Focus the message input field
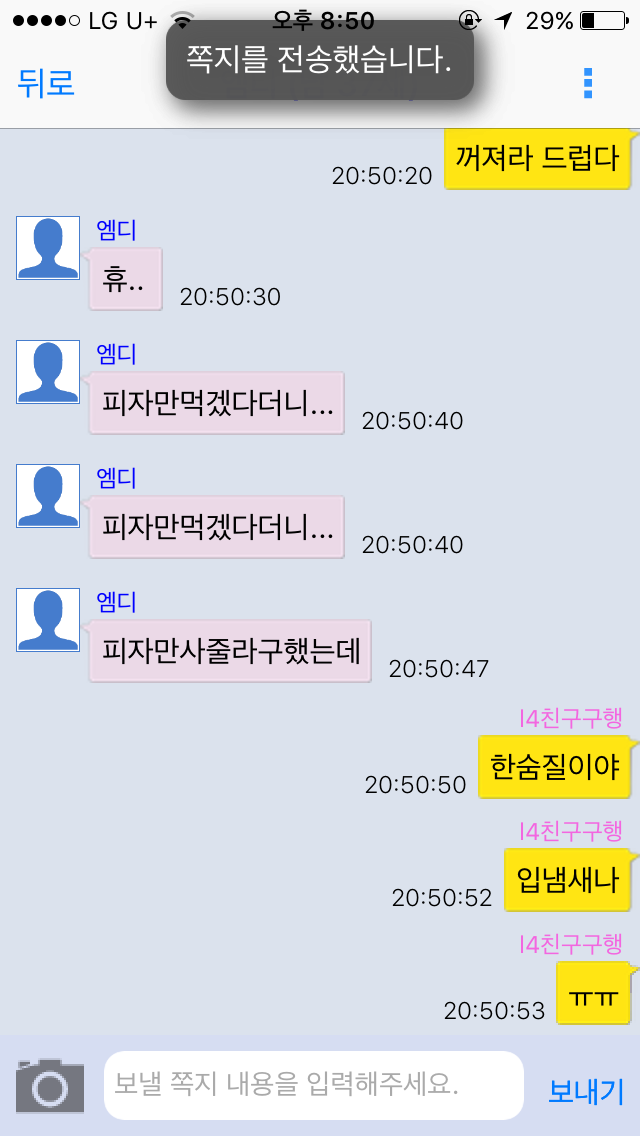 click(313, 1085)
